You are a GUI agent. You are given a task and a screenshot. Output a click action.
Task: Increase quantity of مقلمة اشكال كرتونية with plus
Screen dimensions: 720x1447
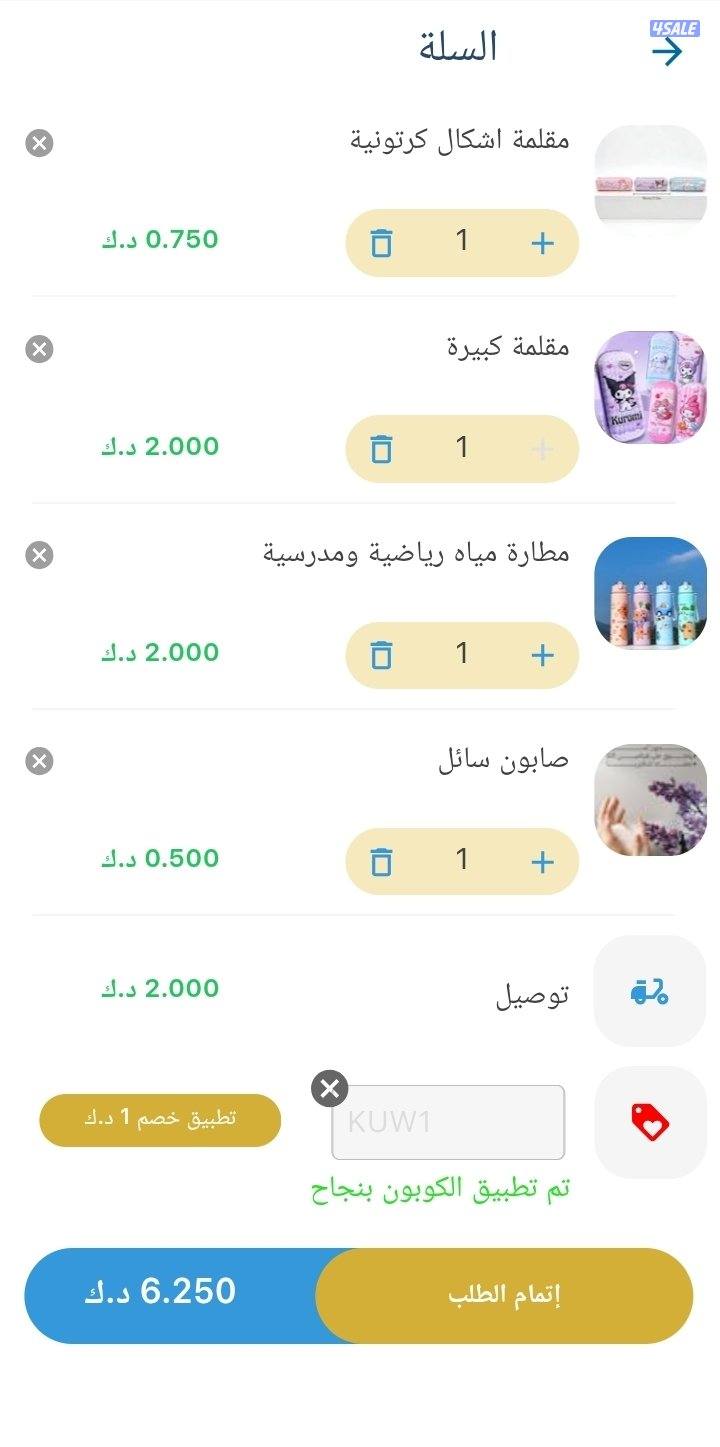(541, 242)
